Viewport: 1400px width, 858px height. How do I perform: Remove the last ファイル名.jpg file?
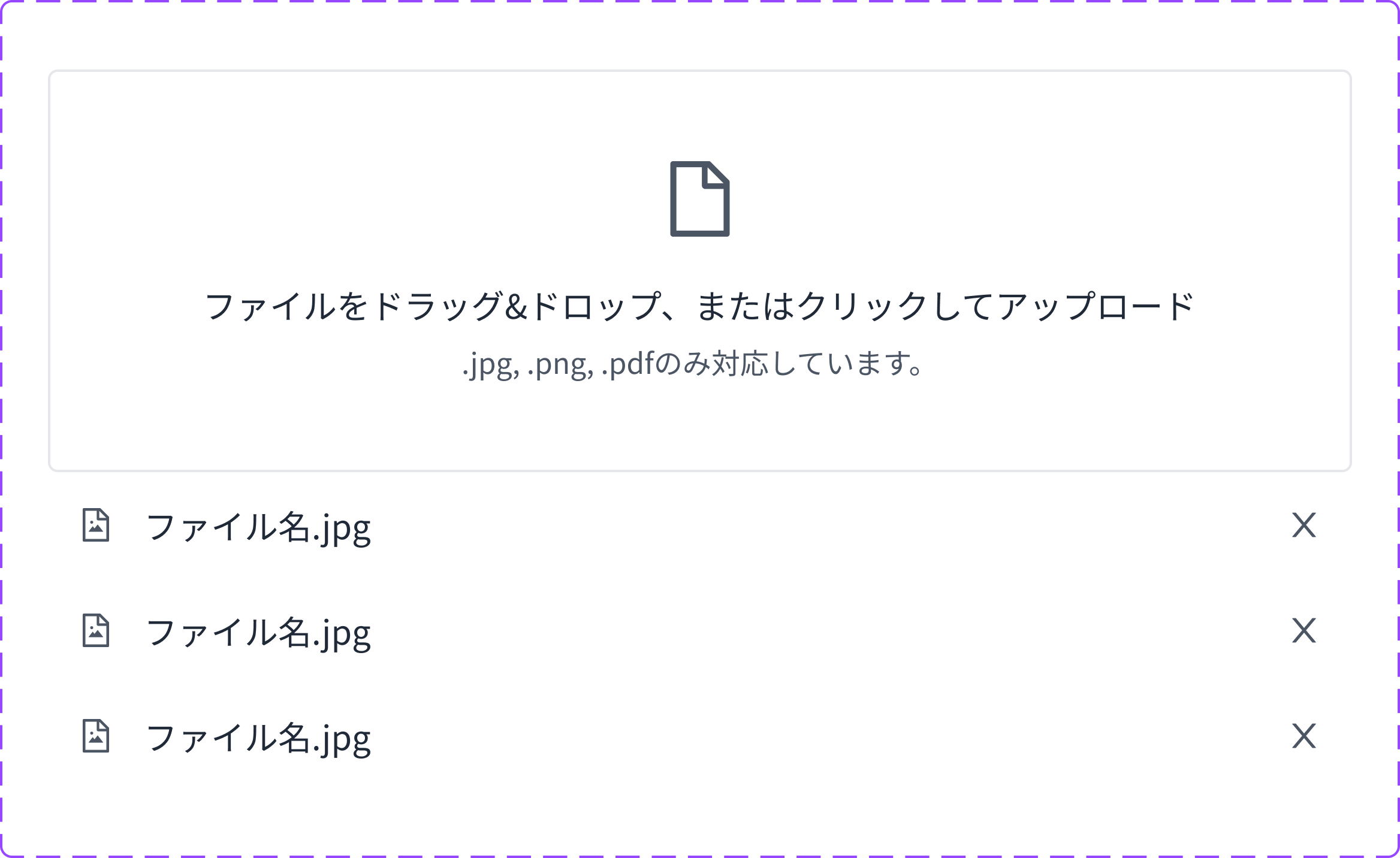click(1303, 736)
